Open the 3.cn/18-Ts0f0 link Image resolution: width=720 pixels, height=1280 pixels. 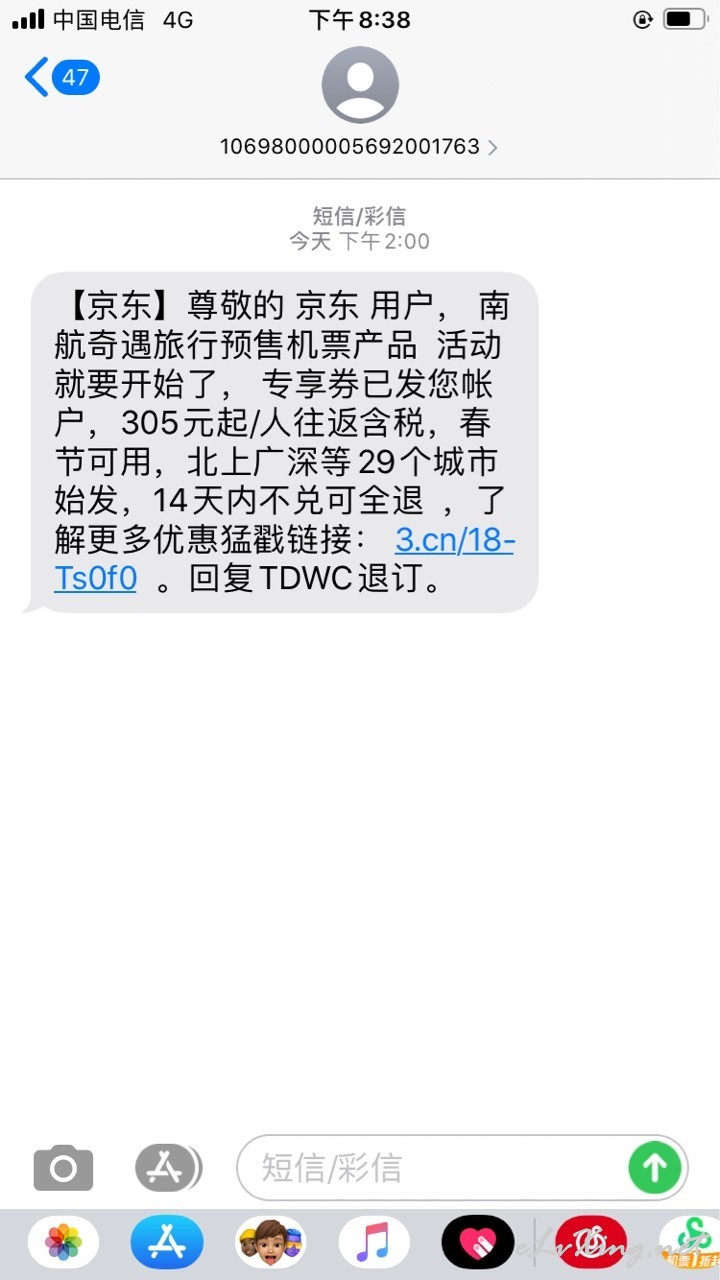coord(284,559)
